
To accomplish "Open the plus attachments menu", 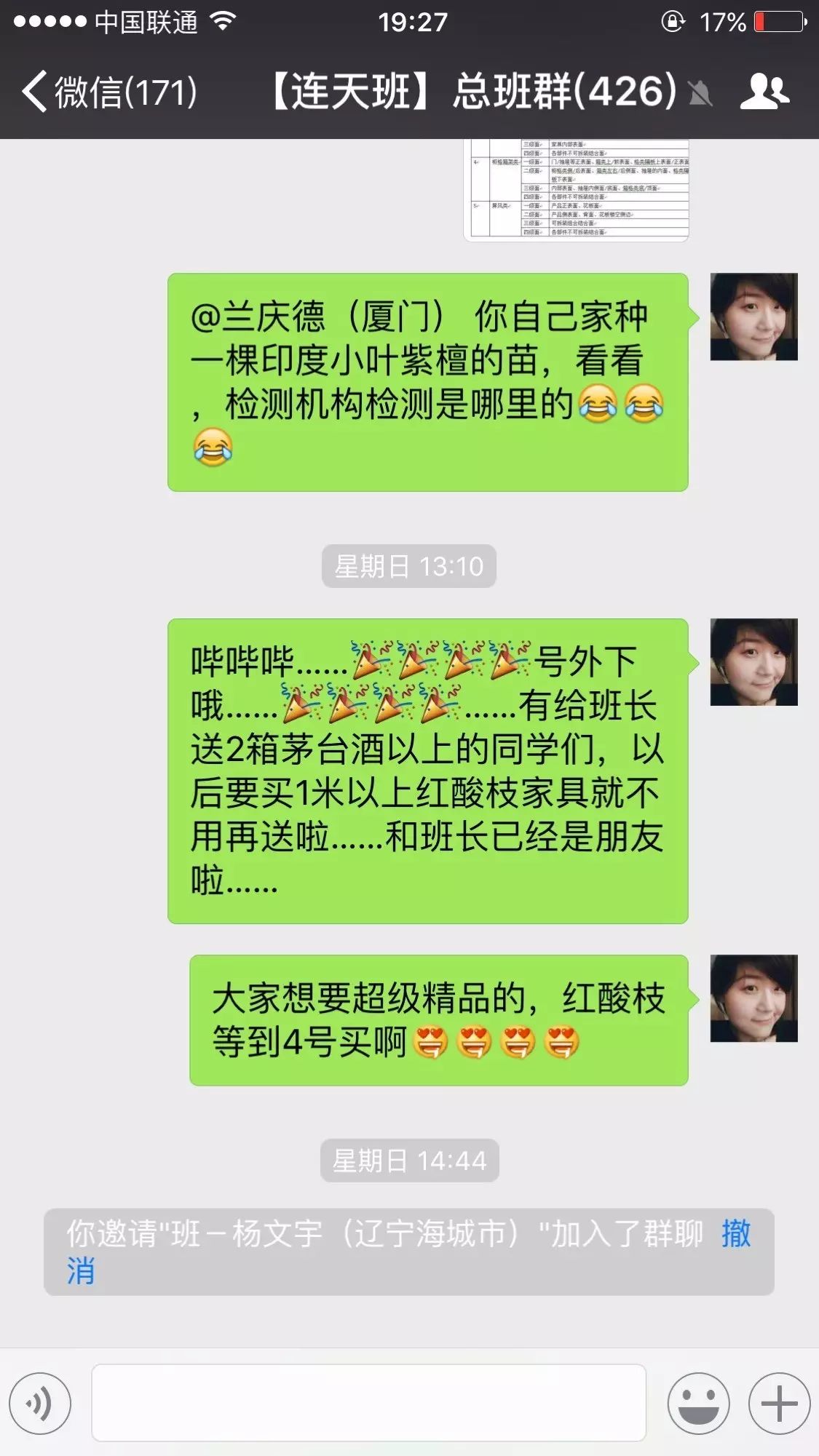I will 779,1403.
